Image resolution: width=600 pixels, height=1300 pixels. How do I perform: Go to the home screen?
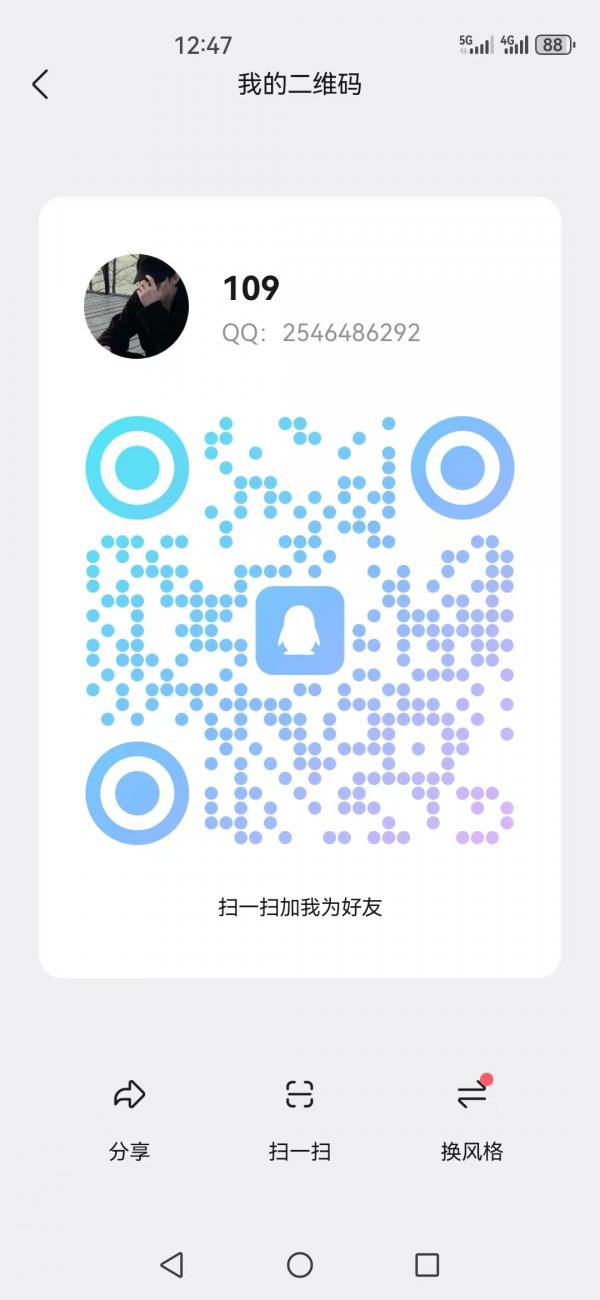[300, 1265]
